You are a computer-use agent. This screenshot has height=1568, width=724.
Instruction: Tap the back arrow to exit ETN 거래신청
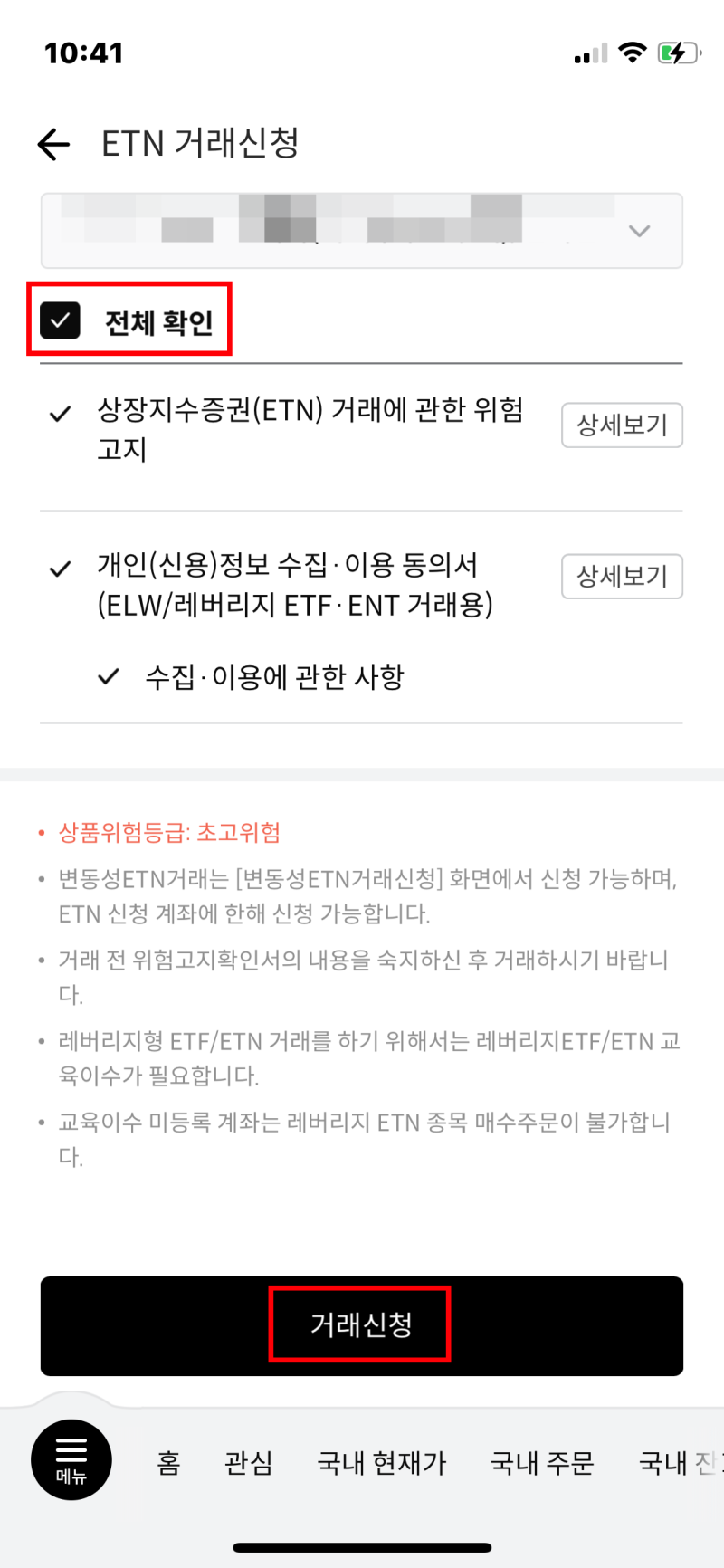(52, 143)
